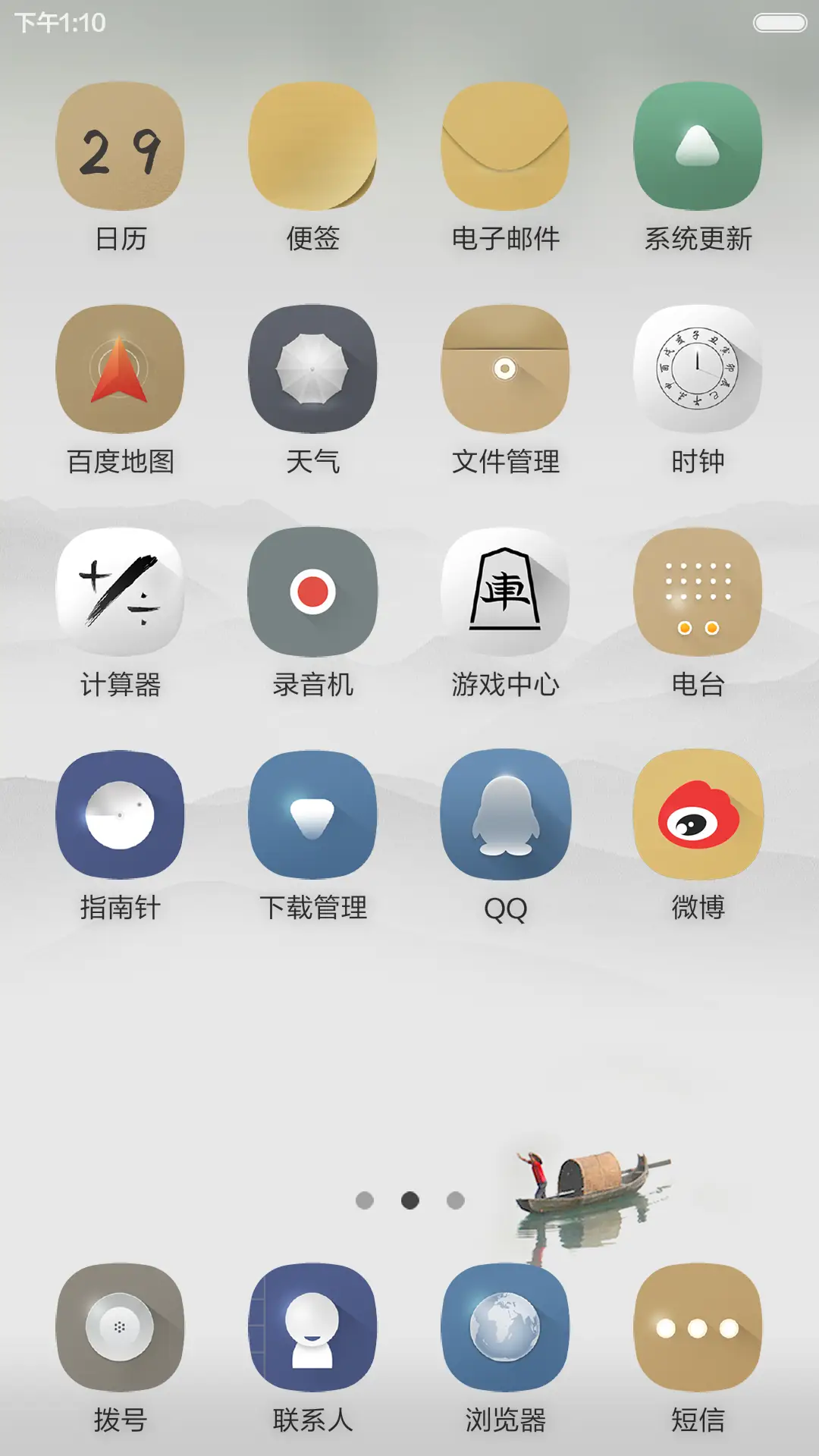Launch the Weather app with umbrella icon
The height and width of the screenshot is (1456, 819).
coord(312,369)
